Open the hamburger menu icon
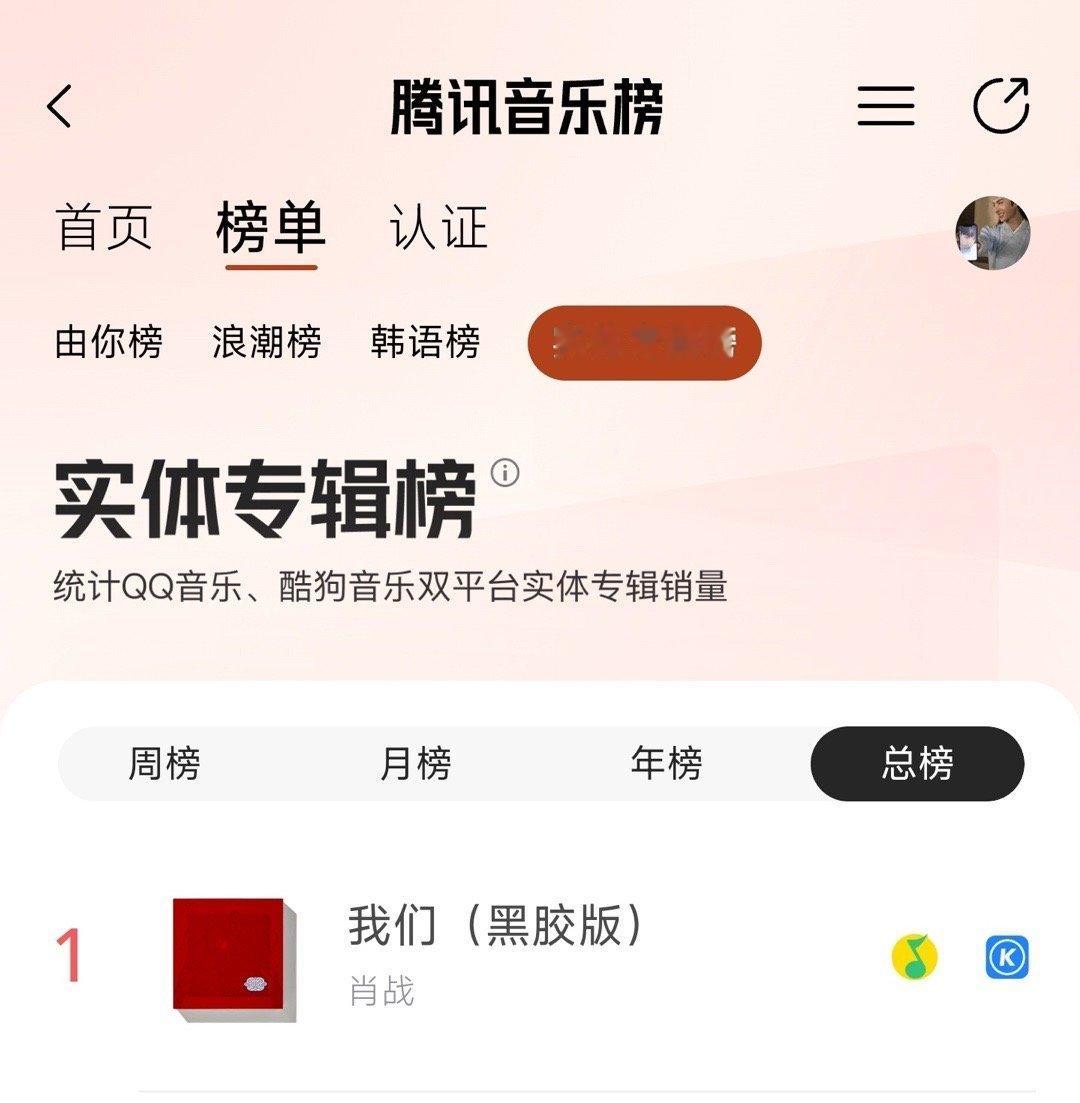 886,107
